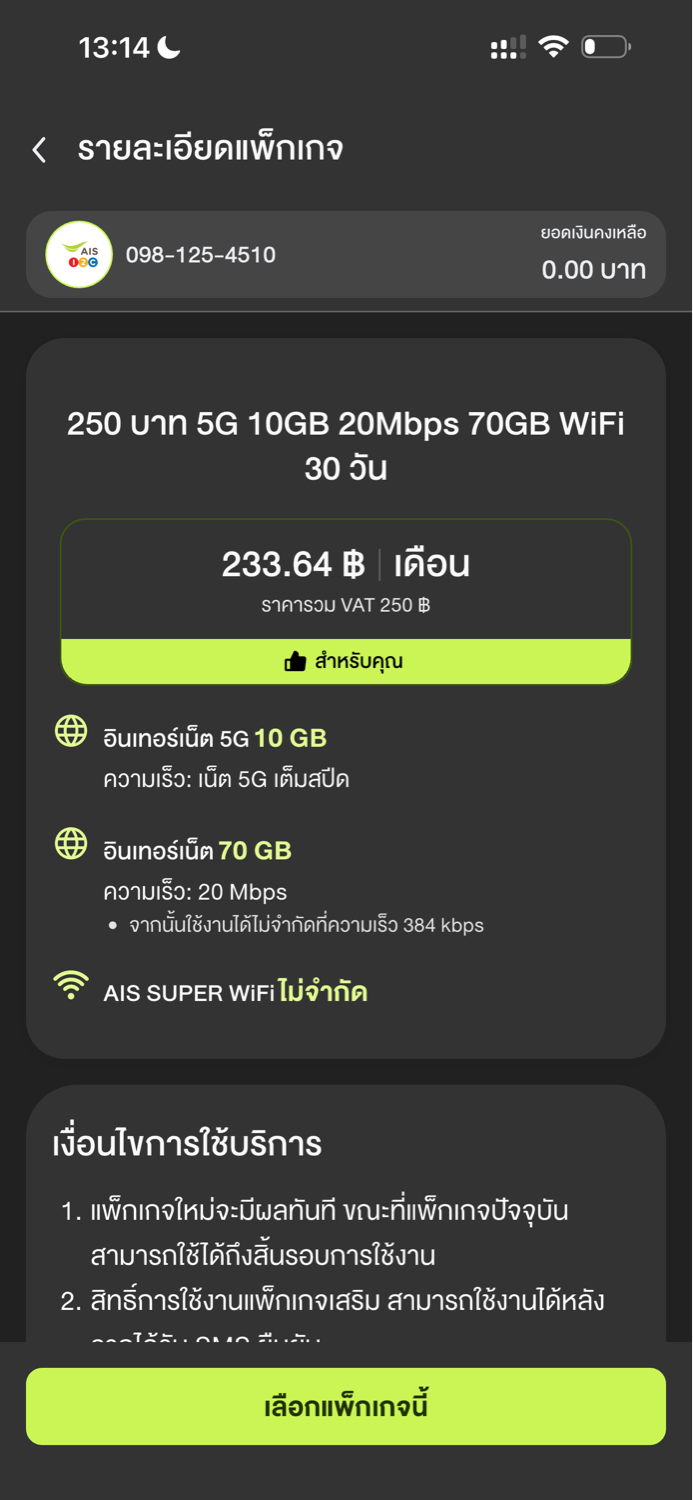This screenshot has height=1500, width=693.
Task: Open the 098-125-4510 account card
Action: pos(345,255)
